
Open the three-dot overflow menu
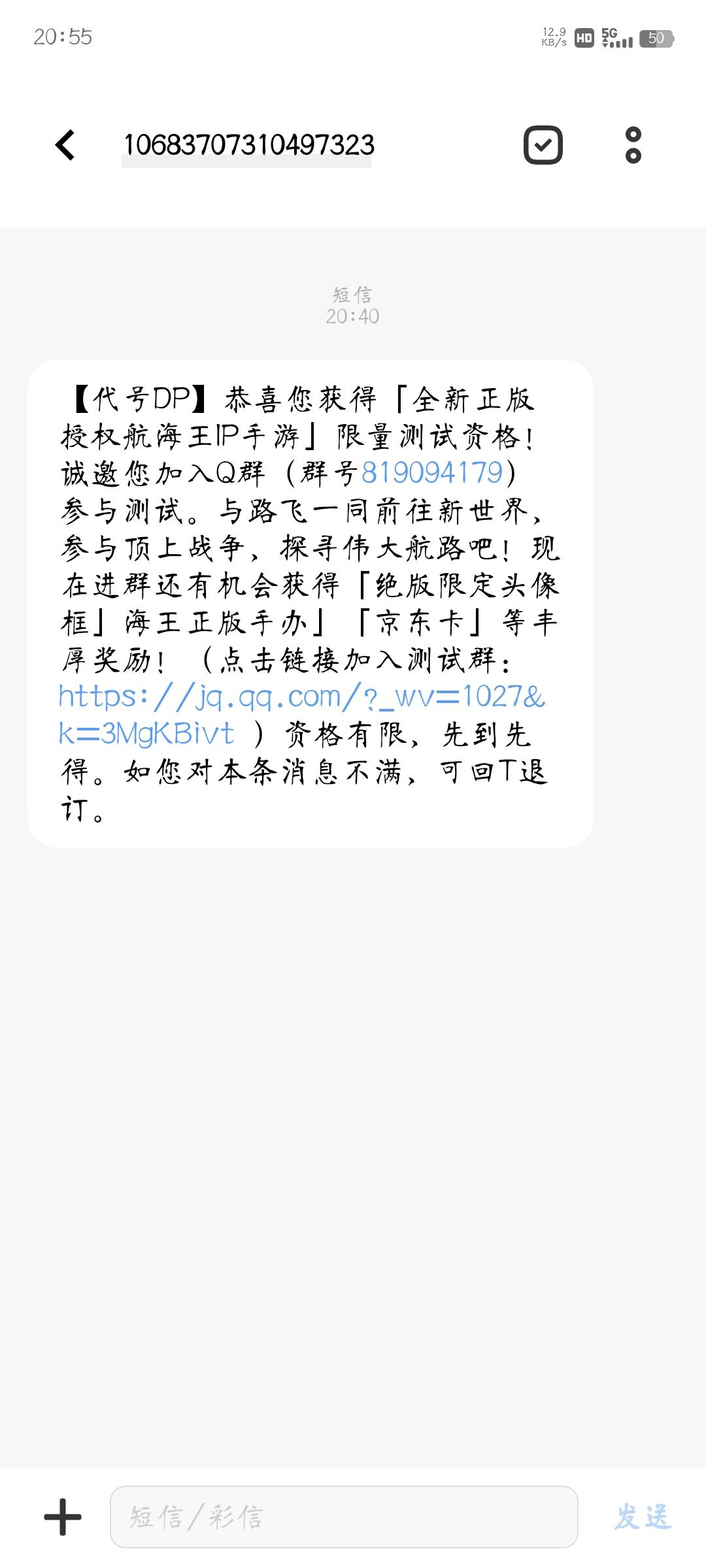(x=633, y=145)
